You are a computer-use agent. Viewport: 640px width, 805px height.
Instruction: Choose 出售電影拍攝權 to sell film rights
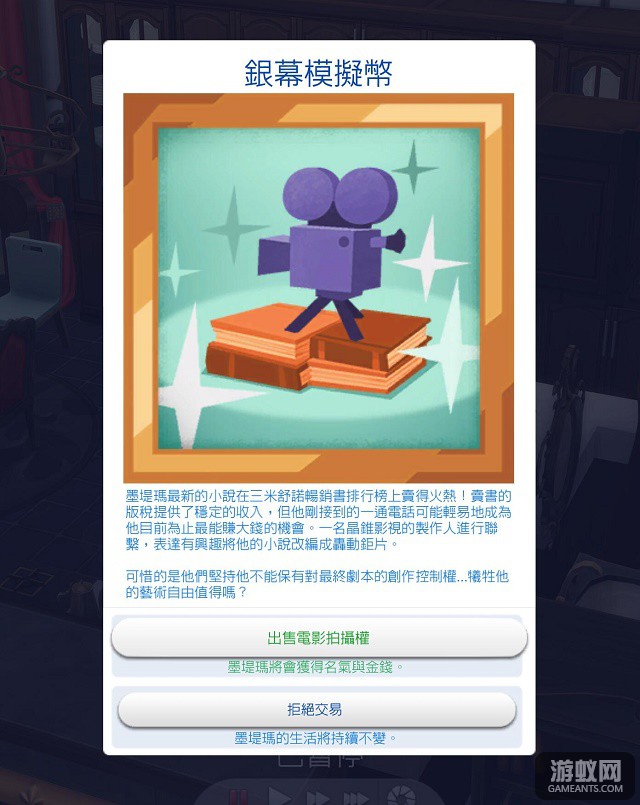pos(319,638)
